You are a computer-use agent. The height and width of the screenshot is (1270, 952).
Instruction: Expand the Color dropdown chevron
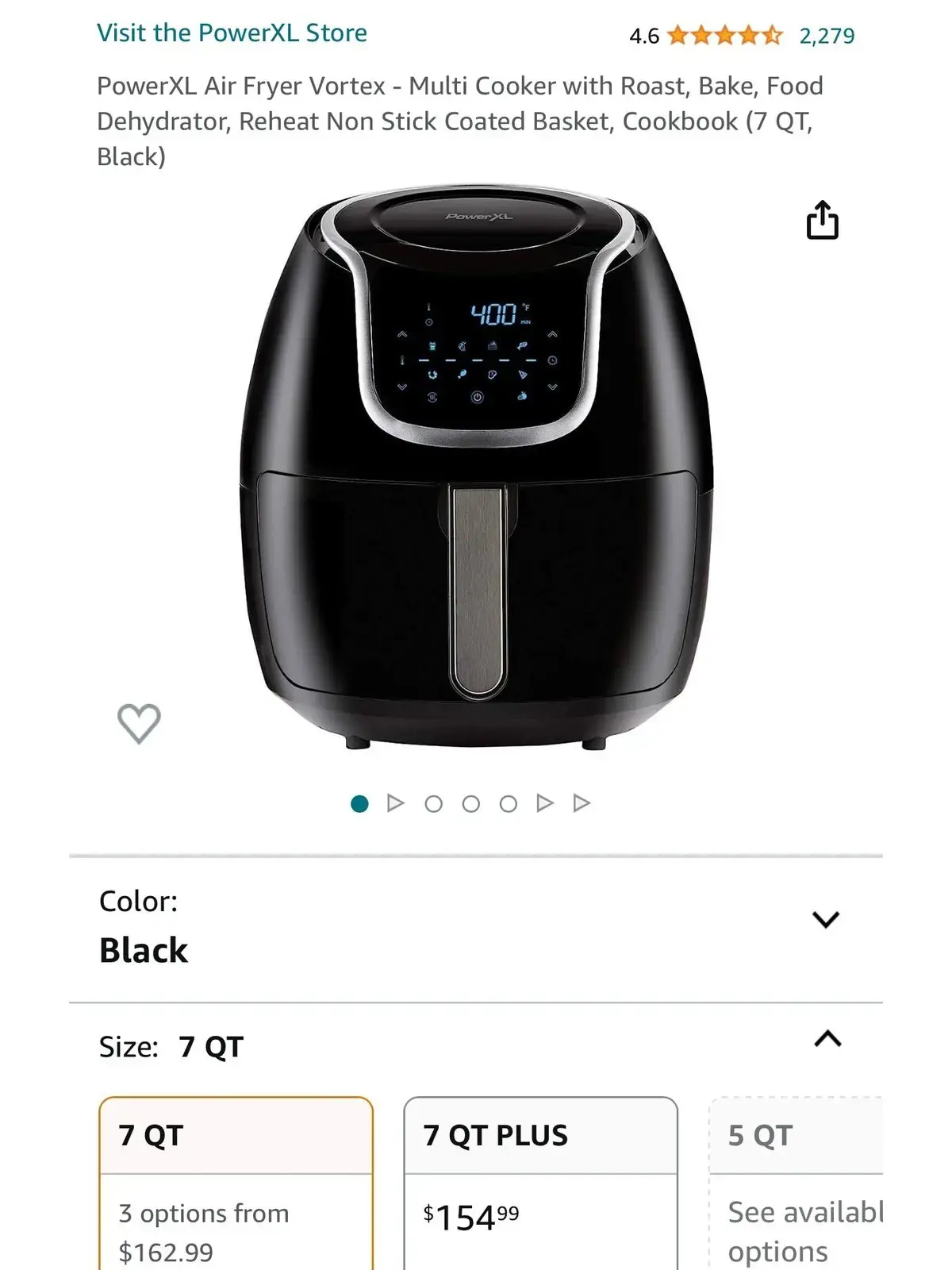pos(826,919)
